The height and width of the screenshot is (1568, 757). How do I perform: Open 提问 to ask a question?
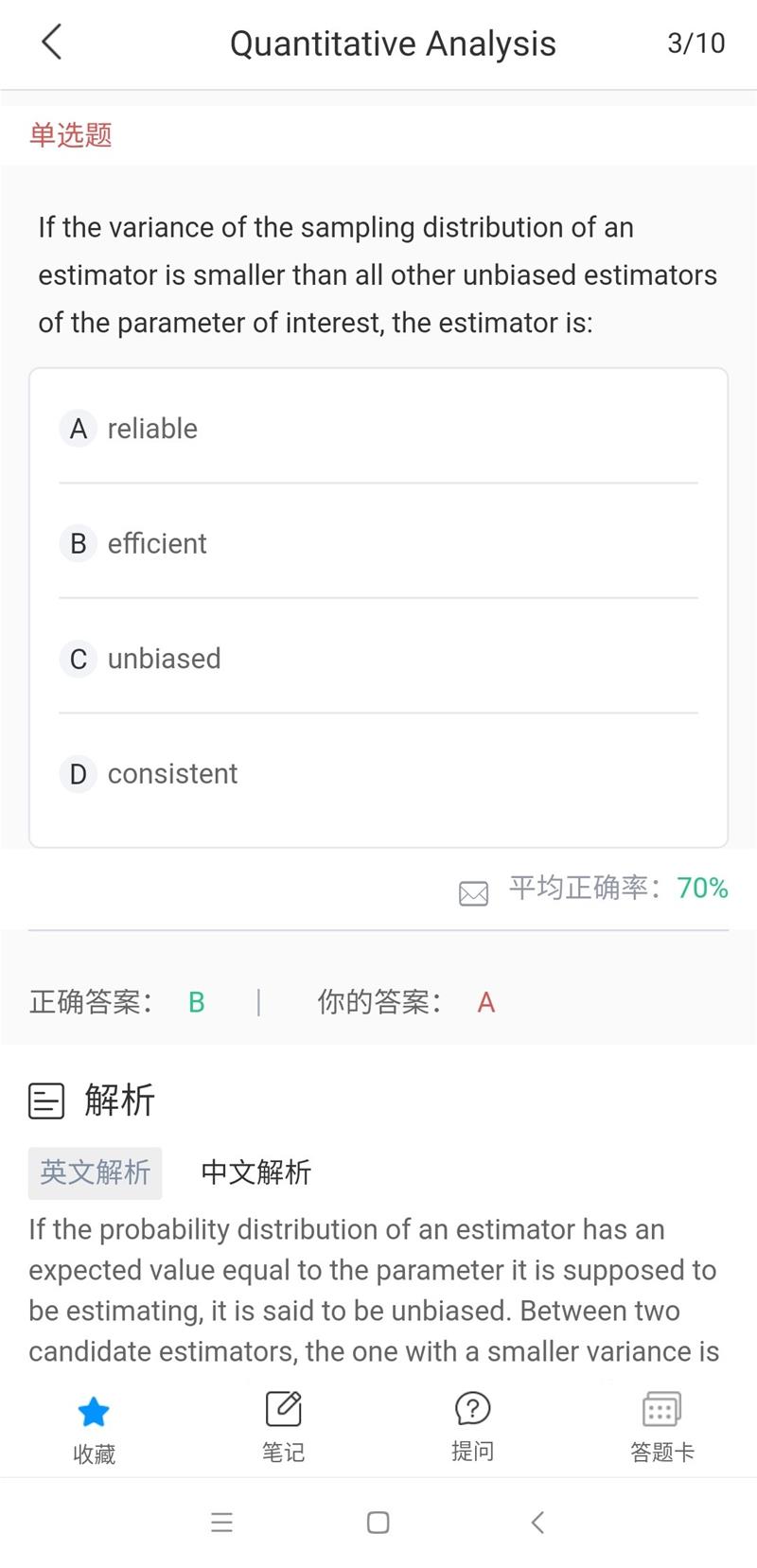(x=472, y=1427)
